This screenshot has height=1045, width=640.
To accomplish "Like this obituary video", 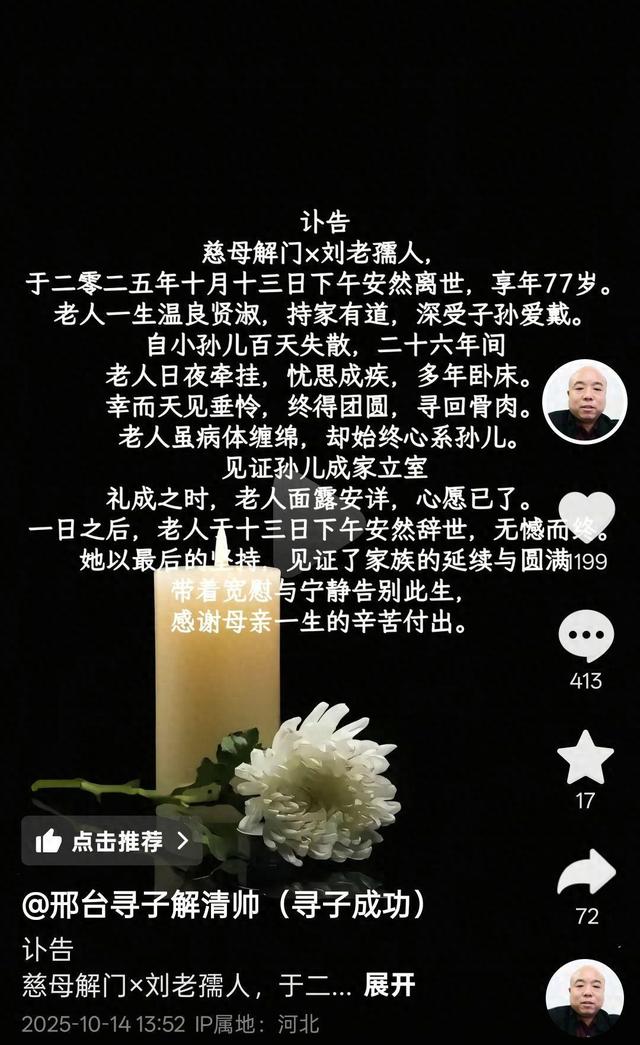I will tap(586, 515).
